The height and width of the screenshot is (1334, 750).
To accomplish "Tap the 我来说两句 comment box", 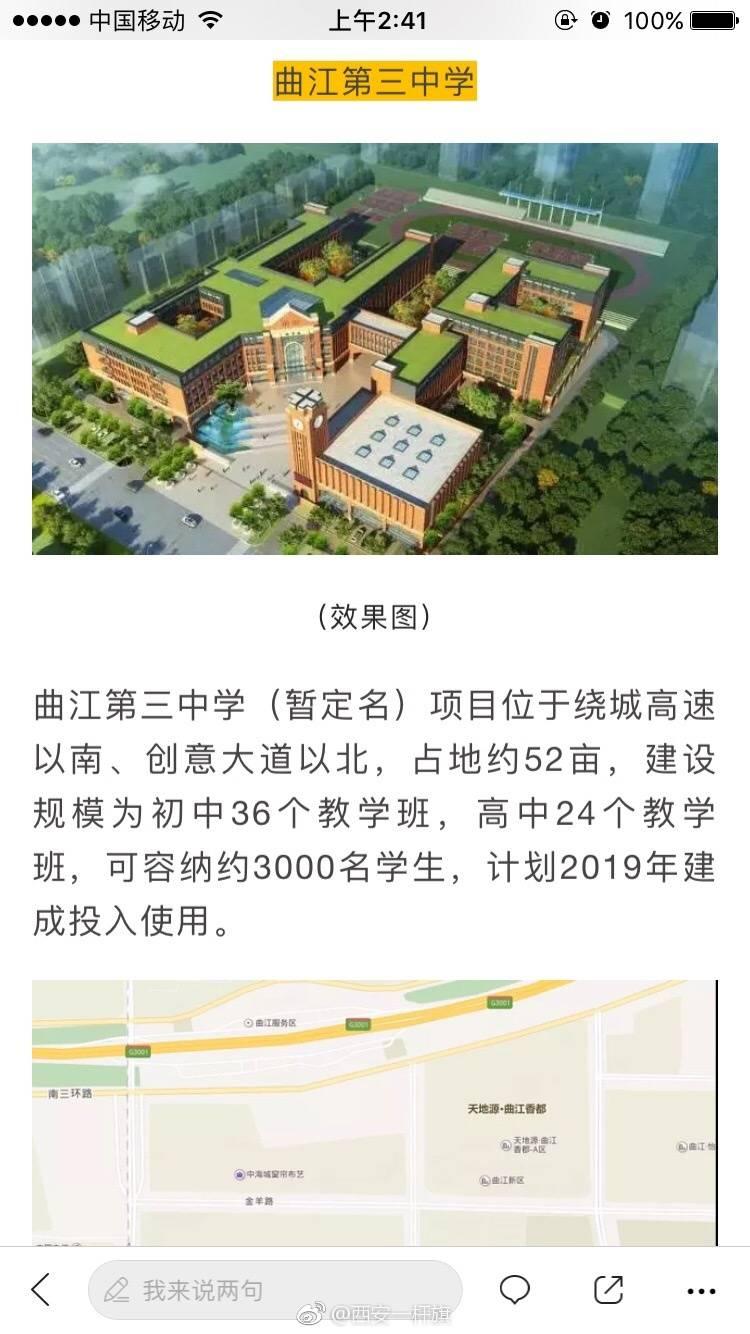I will click(x=275, y=1290).
